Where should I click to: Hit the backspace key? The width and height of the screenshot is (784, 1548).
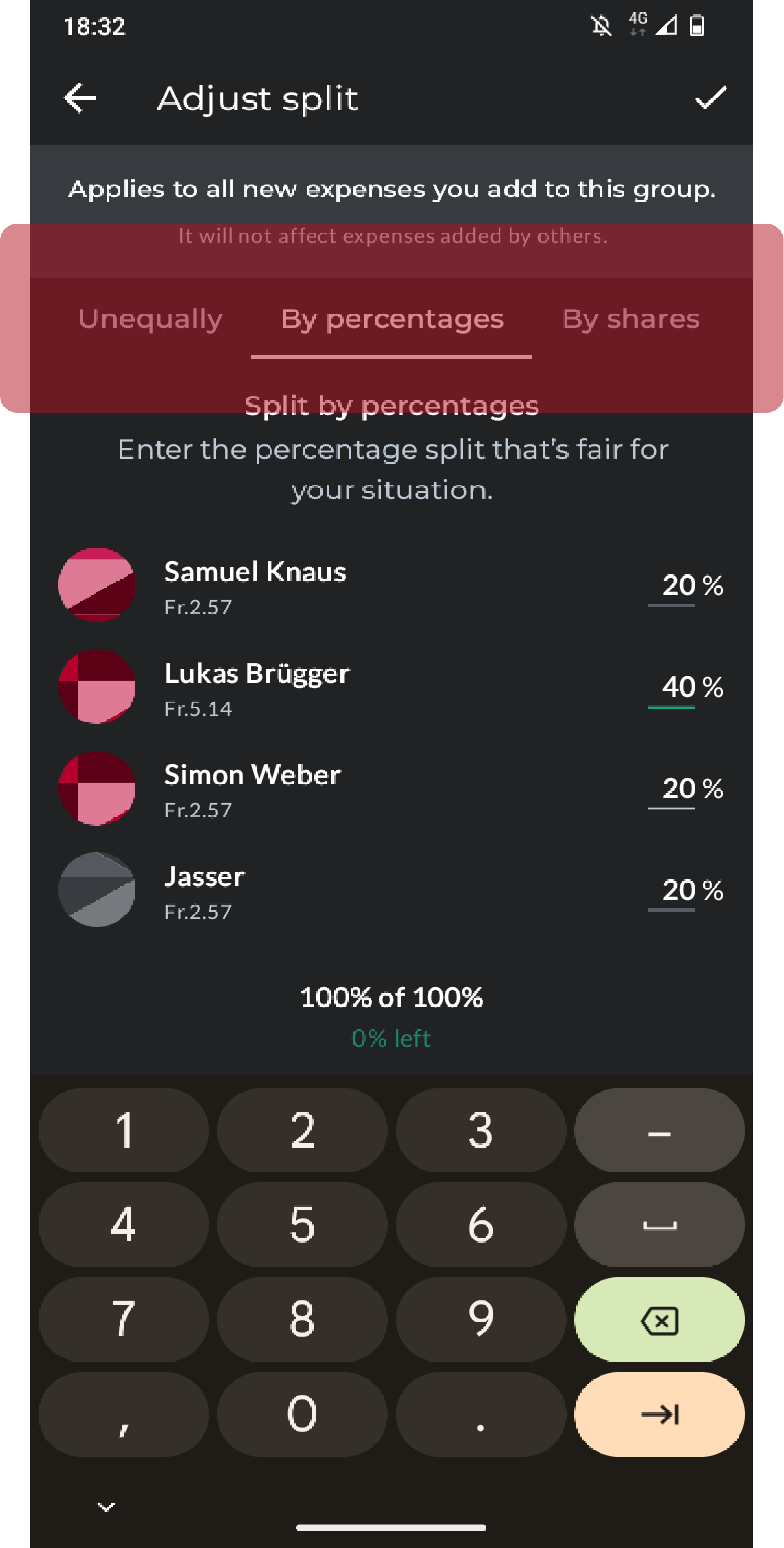coord(659,1320)
